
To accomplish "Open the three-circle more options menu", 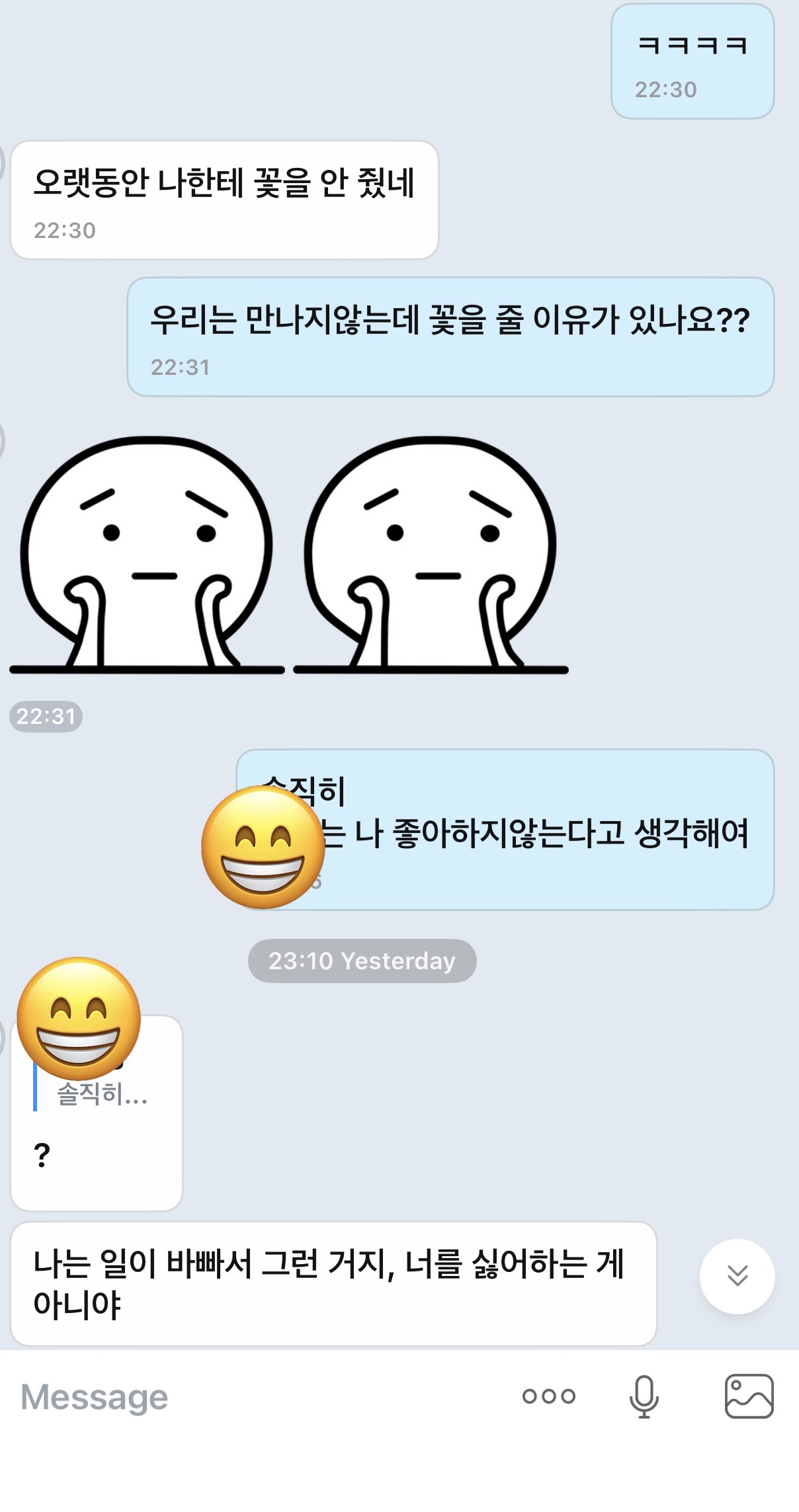I will (x=548, y=1396).
